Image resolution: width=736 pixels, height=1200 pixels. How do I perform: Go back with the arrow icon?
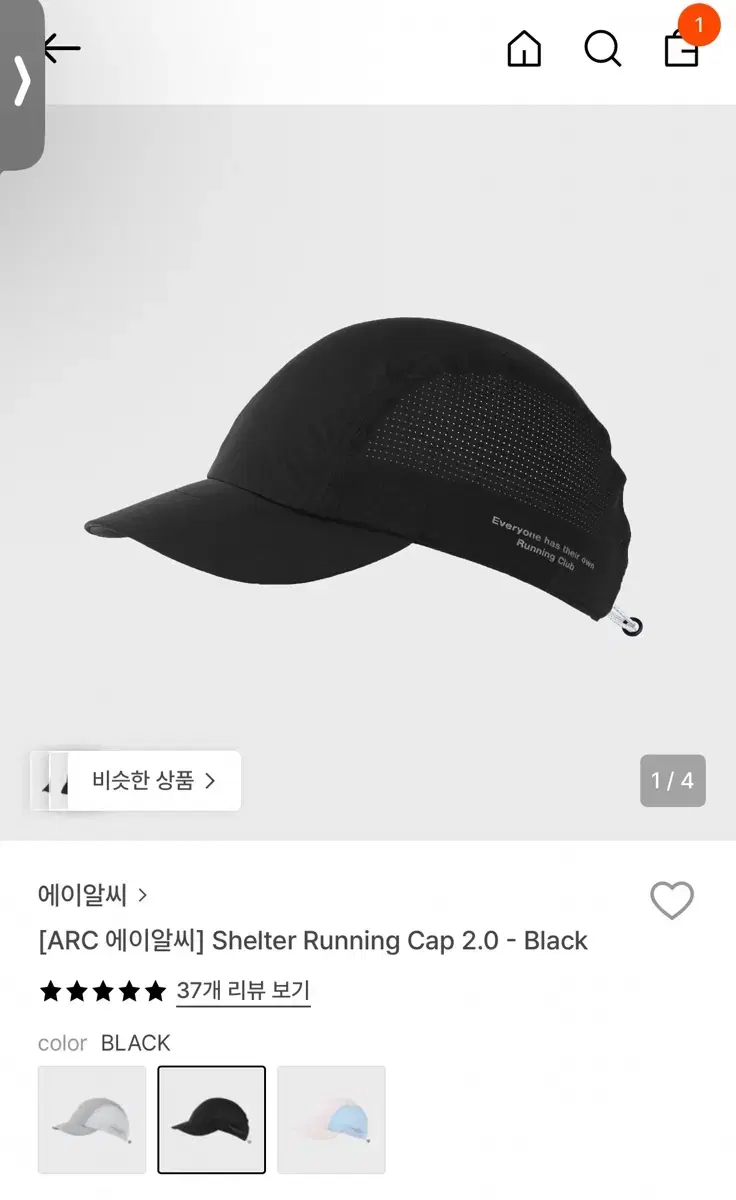click(62, 48)
